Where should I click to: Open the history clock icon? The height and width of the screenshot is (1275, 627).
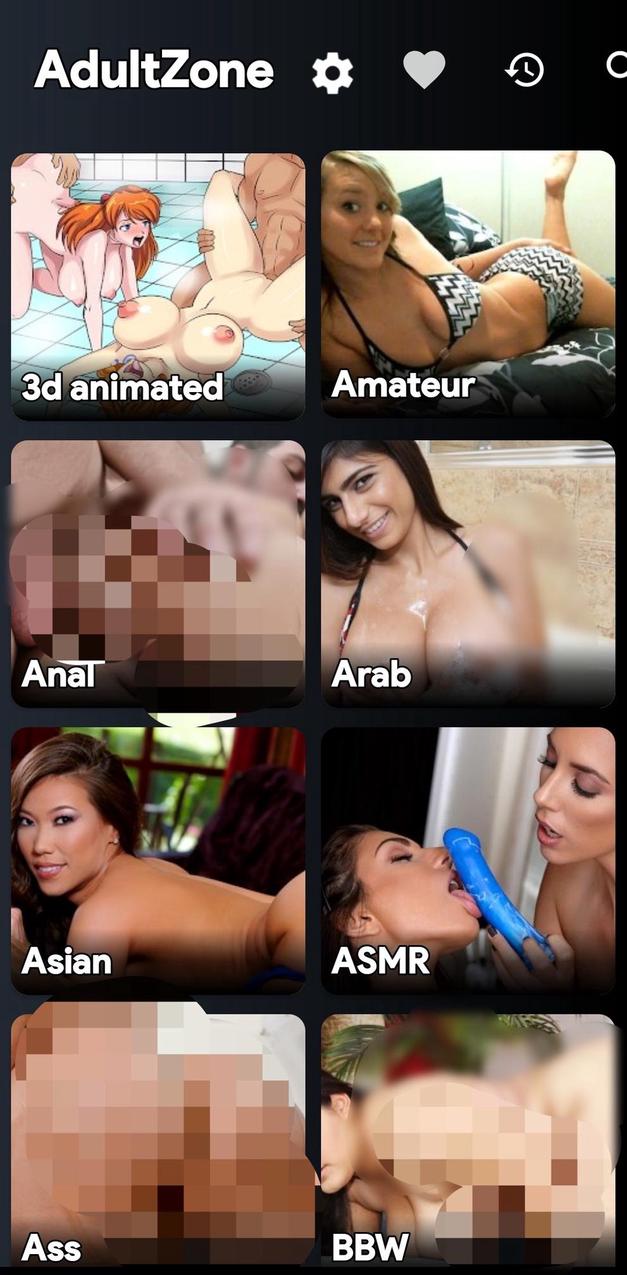(524, 70)
